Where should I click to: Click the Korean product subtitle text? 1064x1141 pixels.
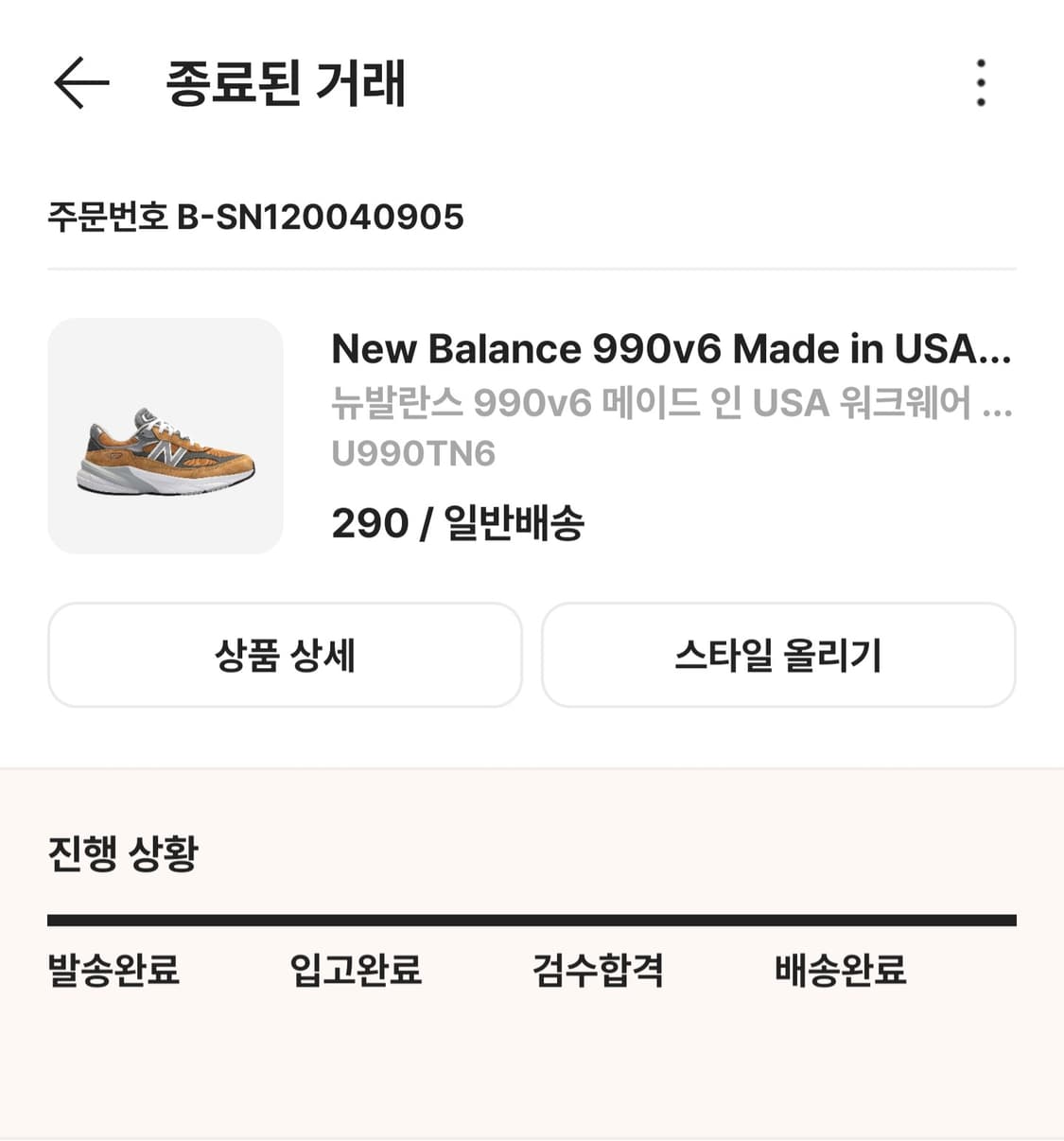[671, 405]
